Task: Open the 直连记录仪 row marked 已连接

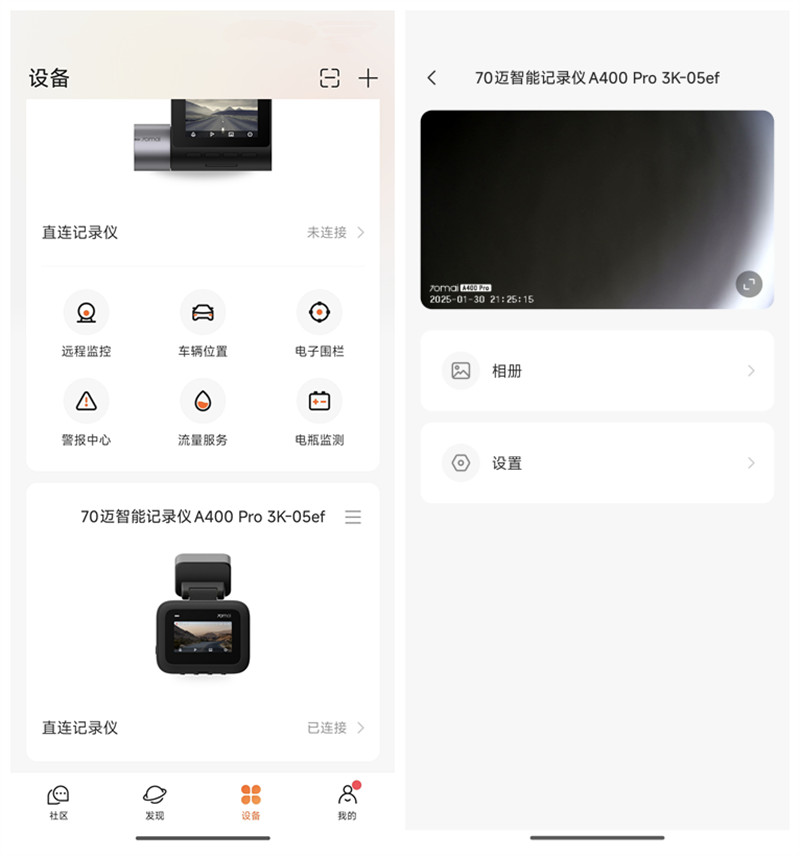Action: point(203,728)
